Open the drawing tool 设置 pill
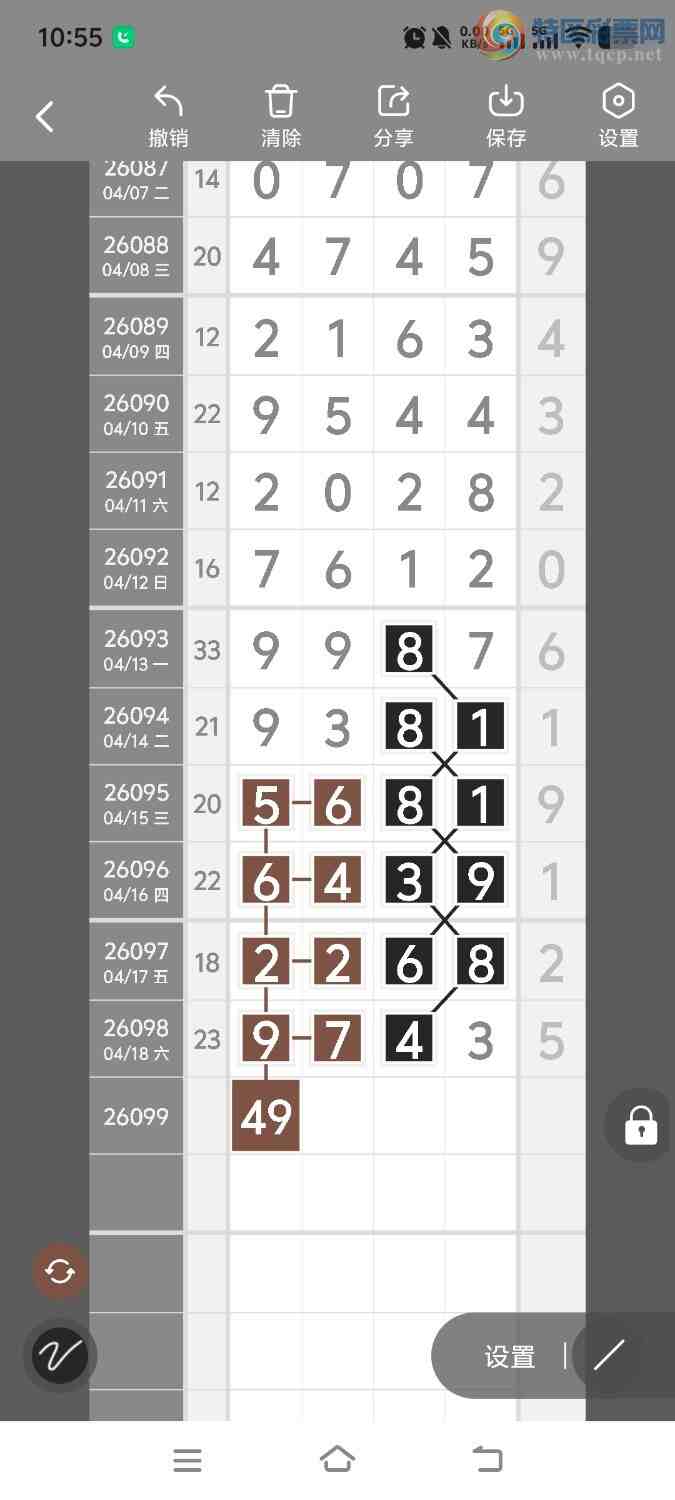 pos(510,1357)
